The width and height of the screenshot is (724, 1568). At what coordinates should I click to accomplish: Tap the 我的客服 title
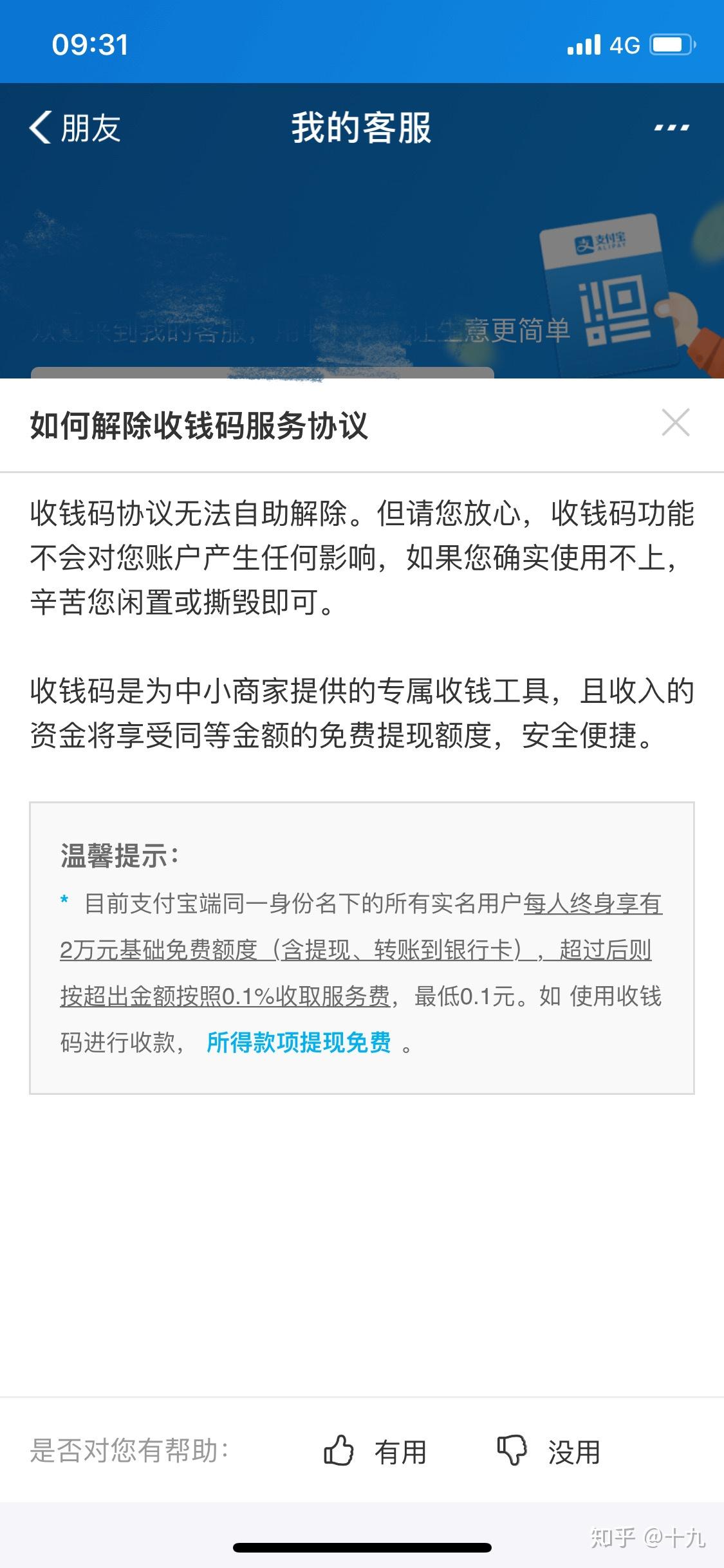pyautogui.click(x=362, y=127)
